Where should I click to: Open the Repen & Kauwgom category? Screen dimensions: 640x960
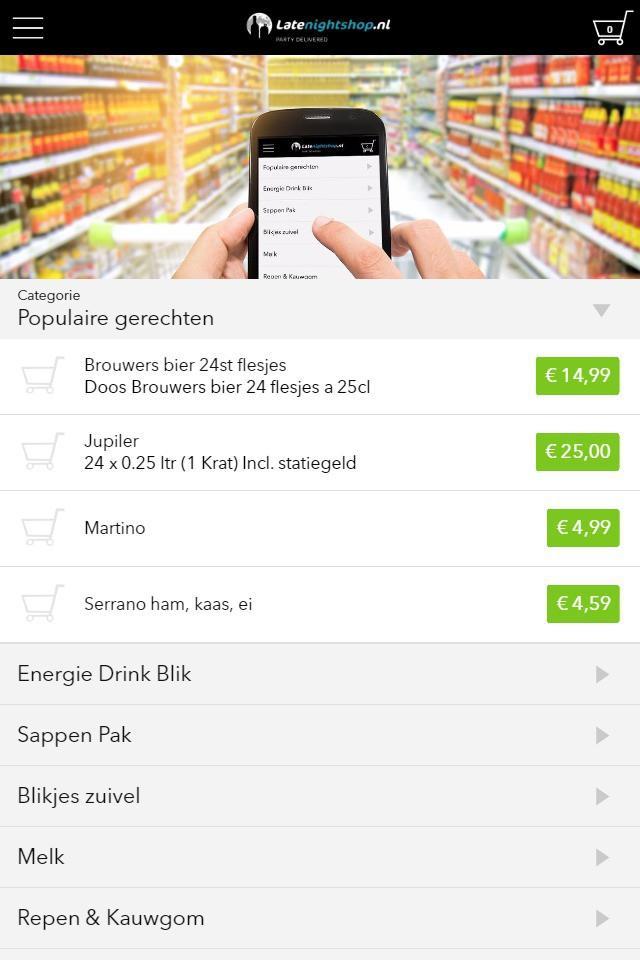click(x=320, y=918)
